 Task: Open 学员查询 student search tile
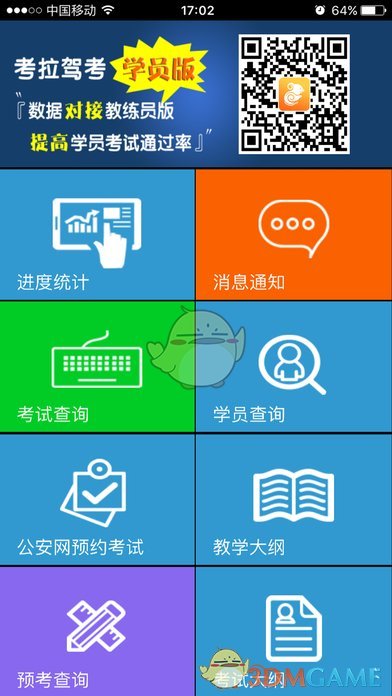(x=294, y=367)
